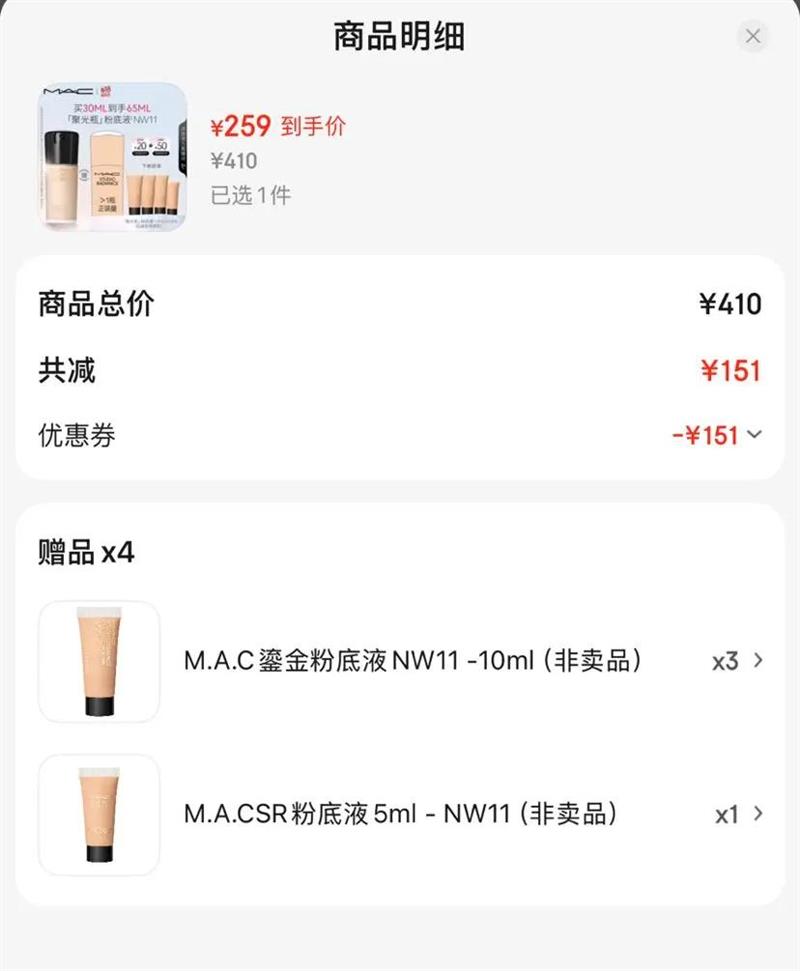Open the M.A.CSR 粉底液 5ml gift

coord(757,814)
